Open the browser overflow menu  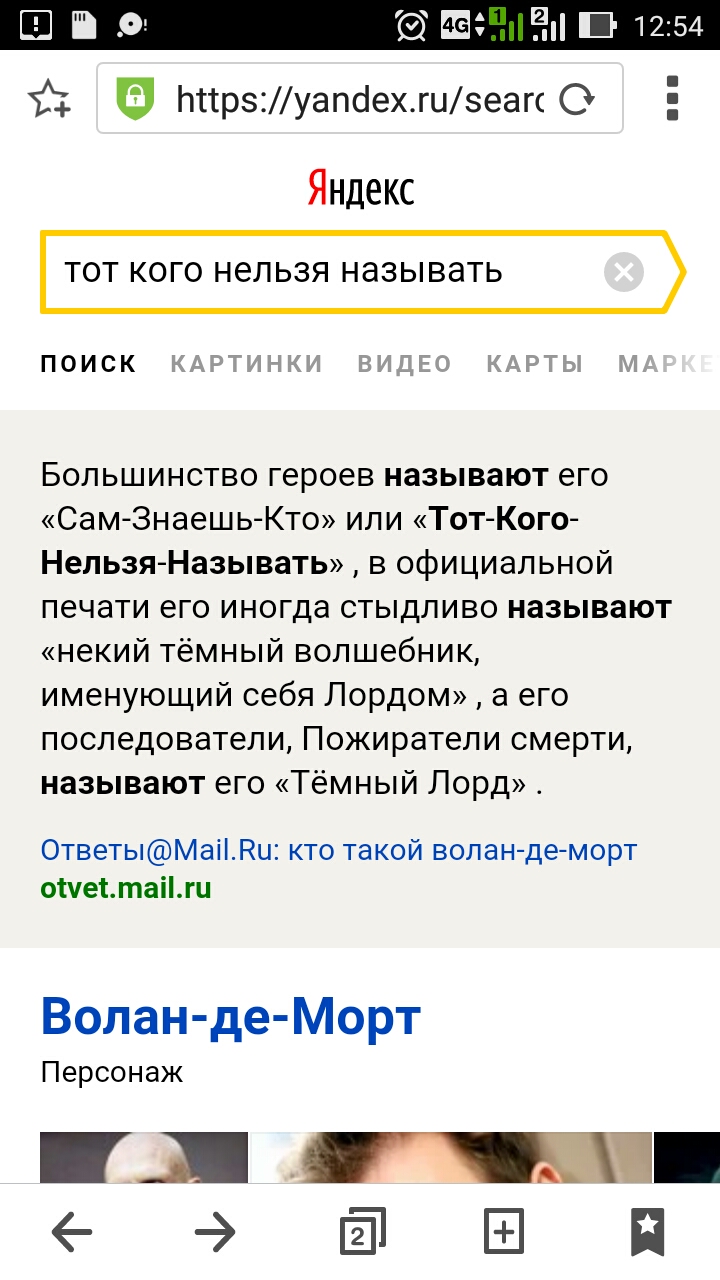pyautogui.click(x=672, y=98)
